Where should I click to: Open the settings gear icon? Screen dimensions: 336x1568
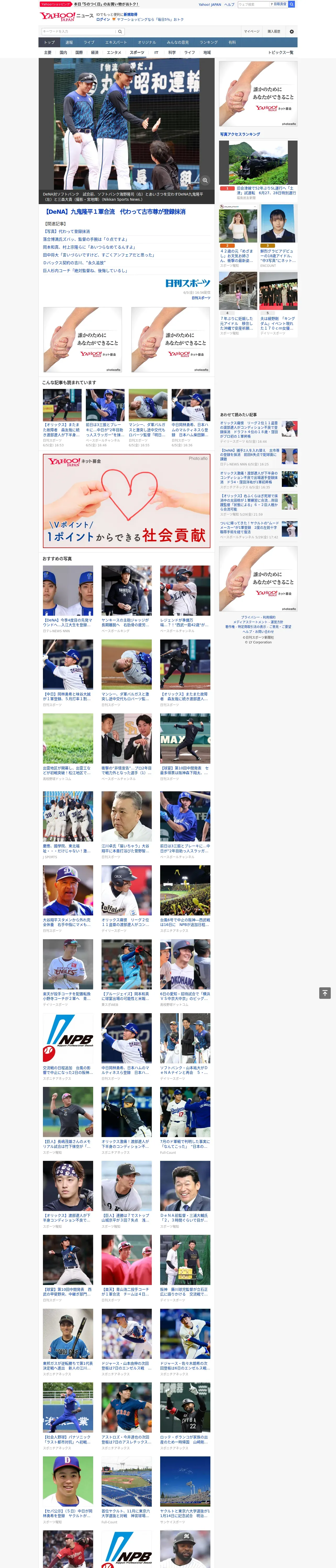292,32
